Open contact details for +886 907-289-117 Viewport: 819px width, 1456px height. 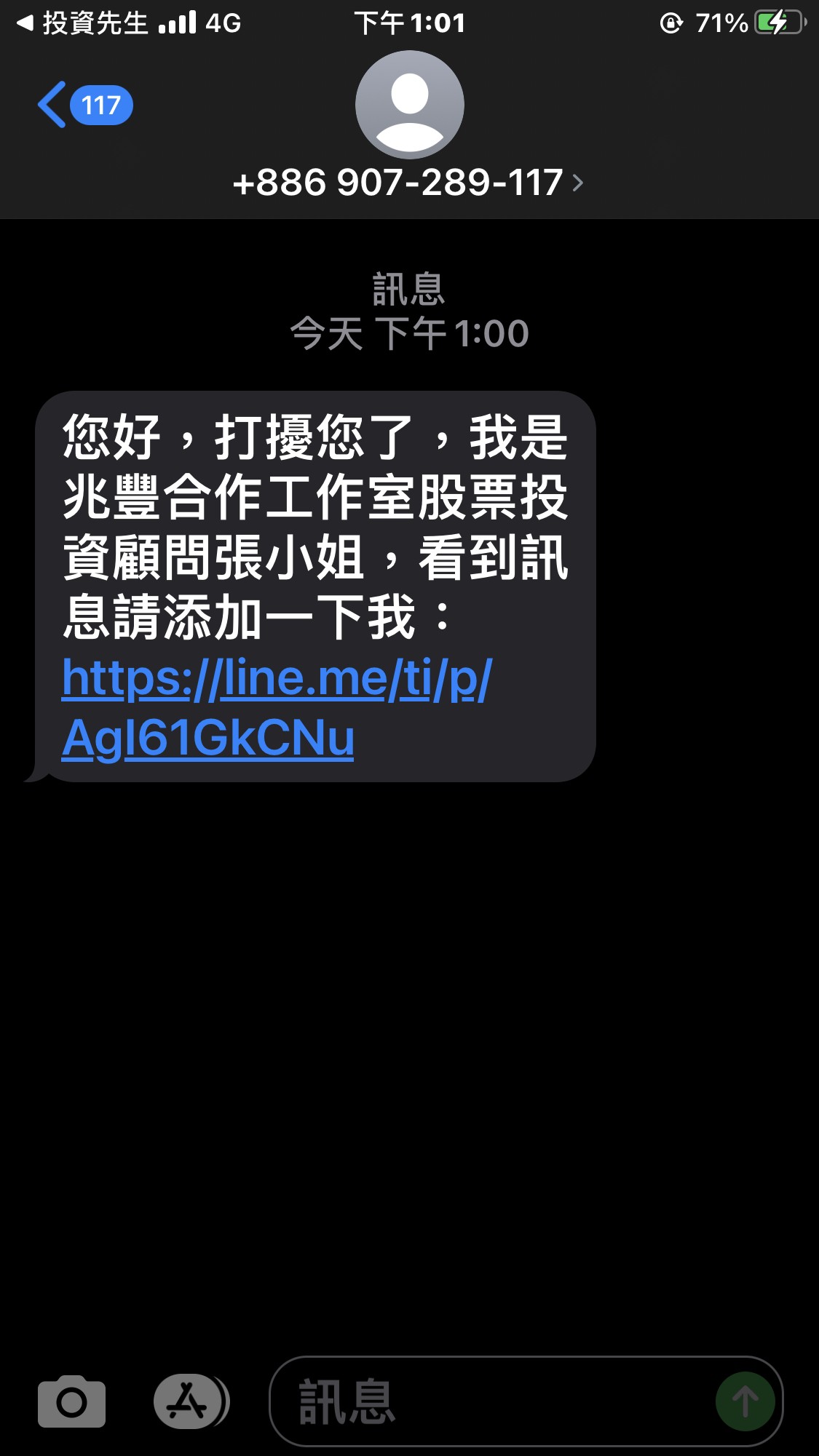(x=408, y=182)
